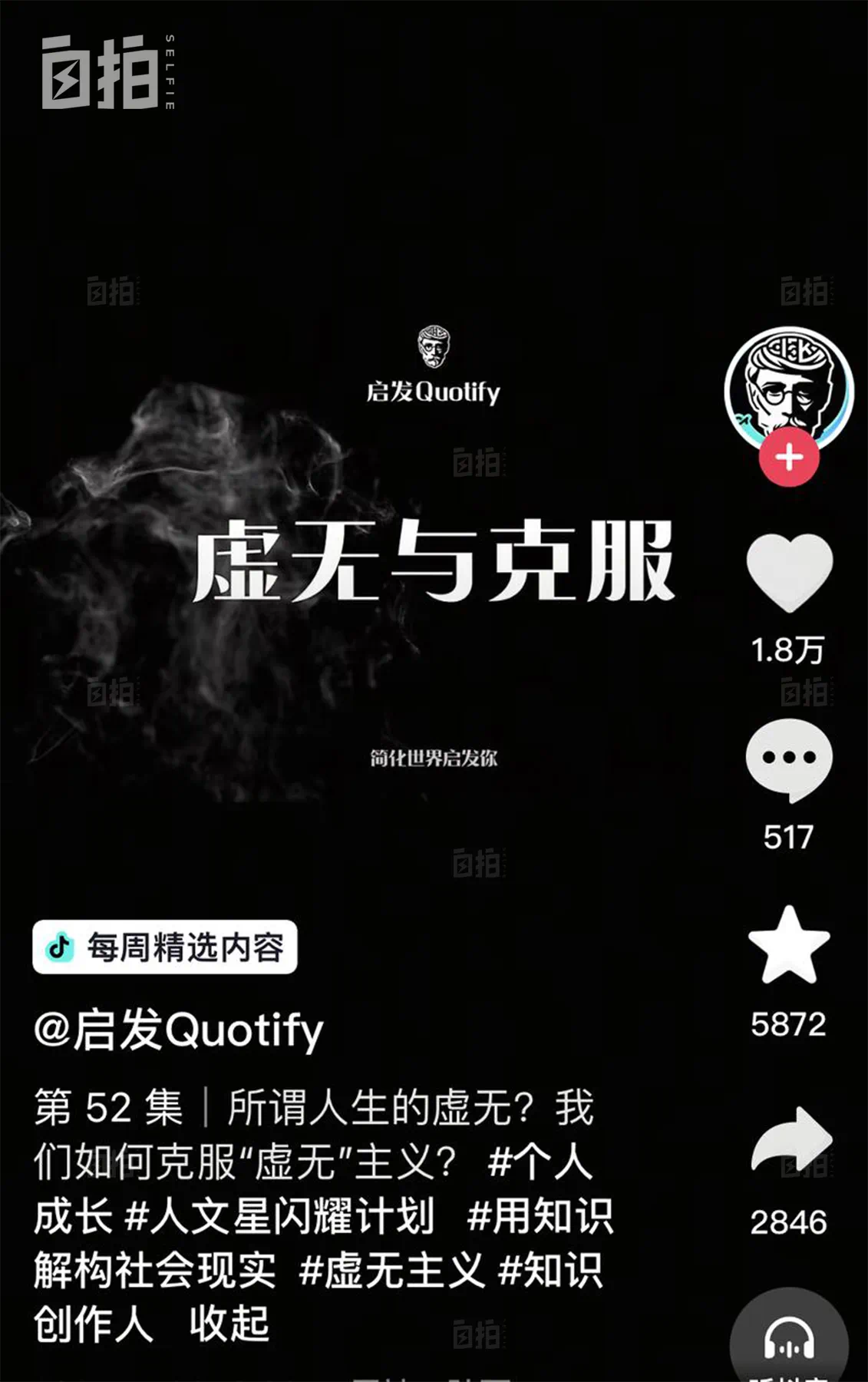Collapse the caption with 收起
Image resolution: width=868 pixels, height=1382 pixels.
click(x=229, y=1324)
